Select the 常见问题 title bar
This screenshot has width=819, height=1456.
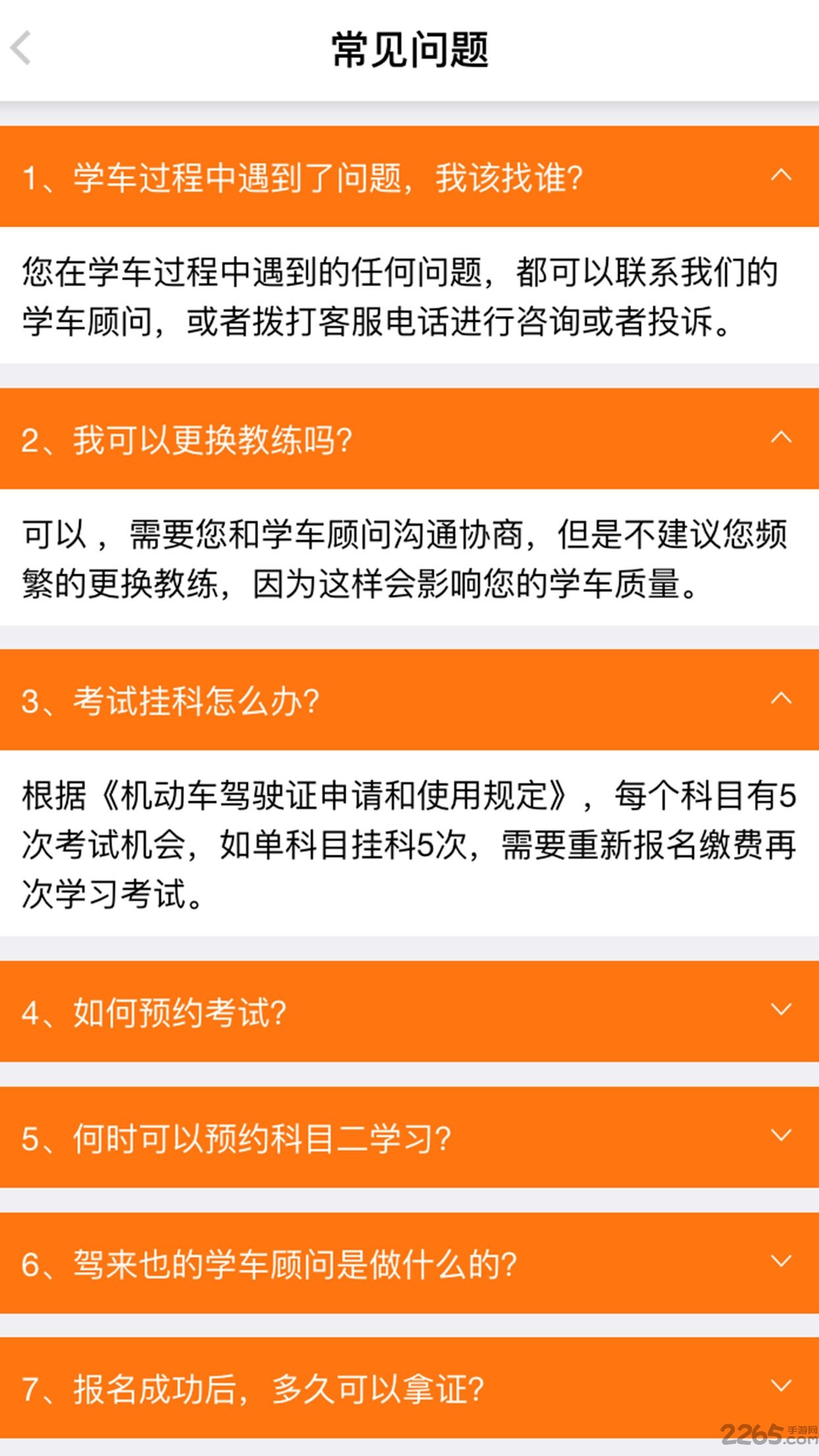(x=409, y=48)
